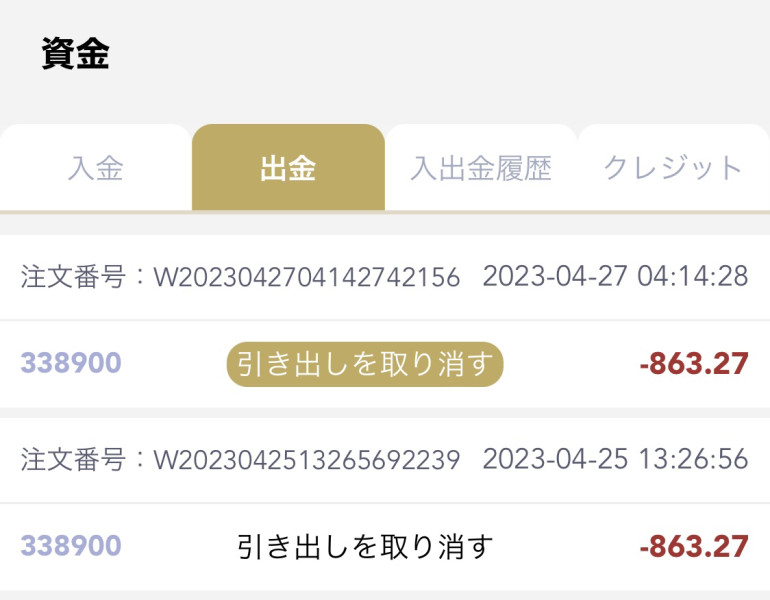Select the 出金 tab
Image resolution: width=770 pixels, height=600 pixels.
288,168
